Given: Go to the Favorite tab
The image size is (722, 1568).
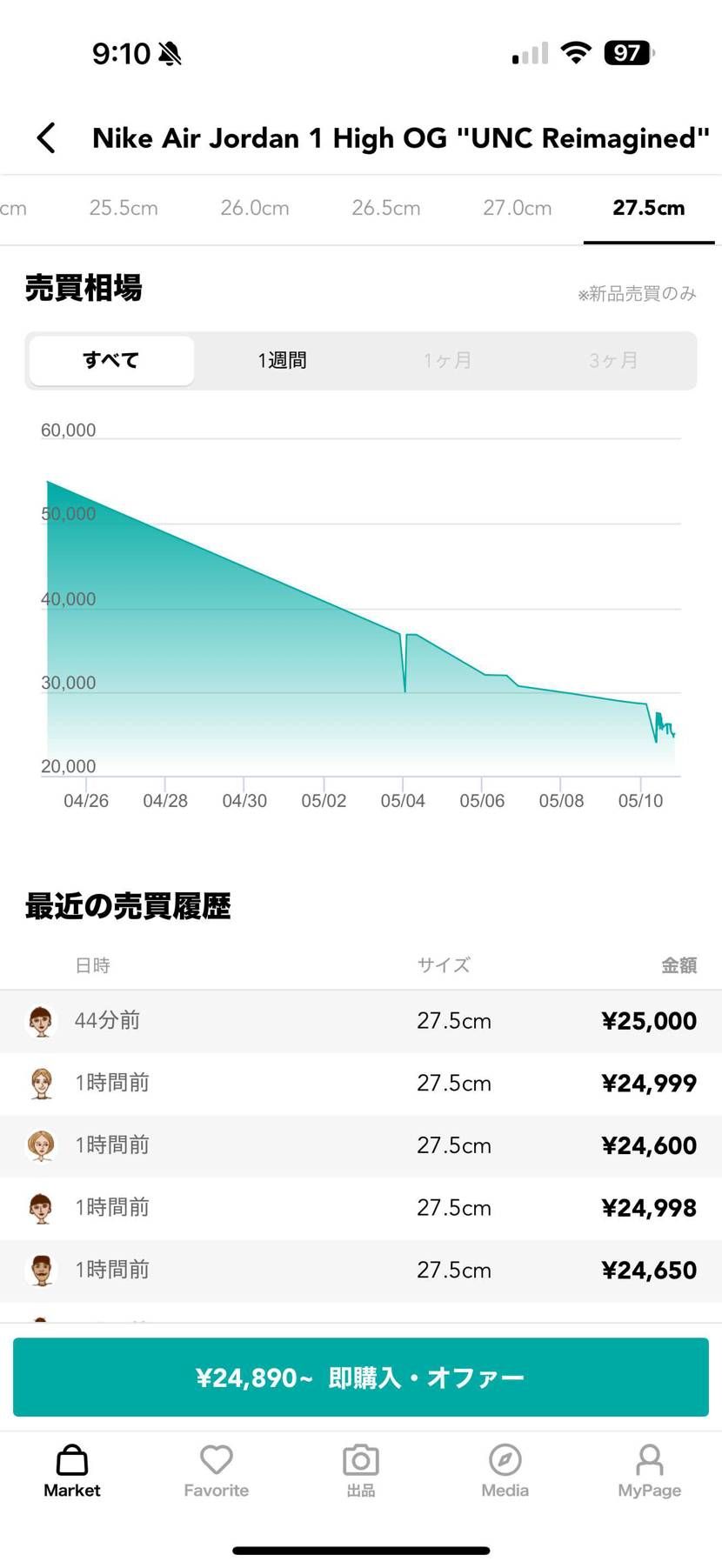Looking at the screenshot, I should tap(217, 1471).
